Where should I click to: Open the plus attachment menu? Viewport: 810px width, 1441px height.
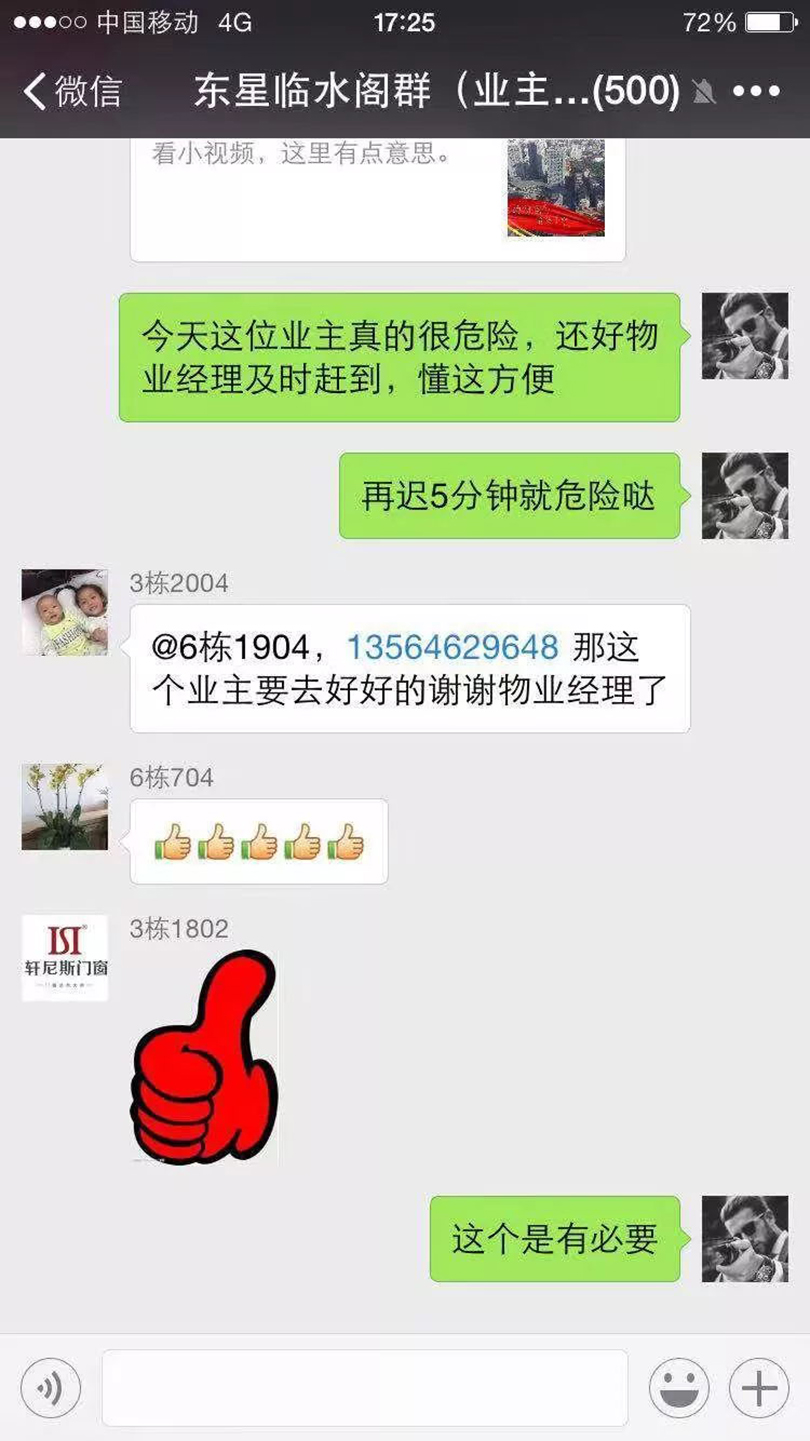759,1388
